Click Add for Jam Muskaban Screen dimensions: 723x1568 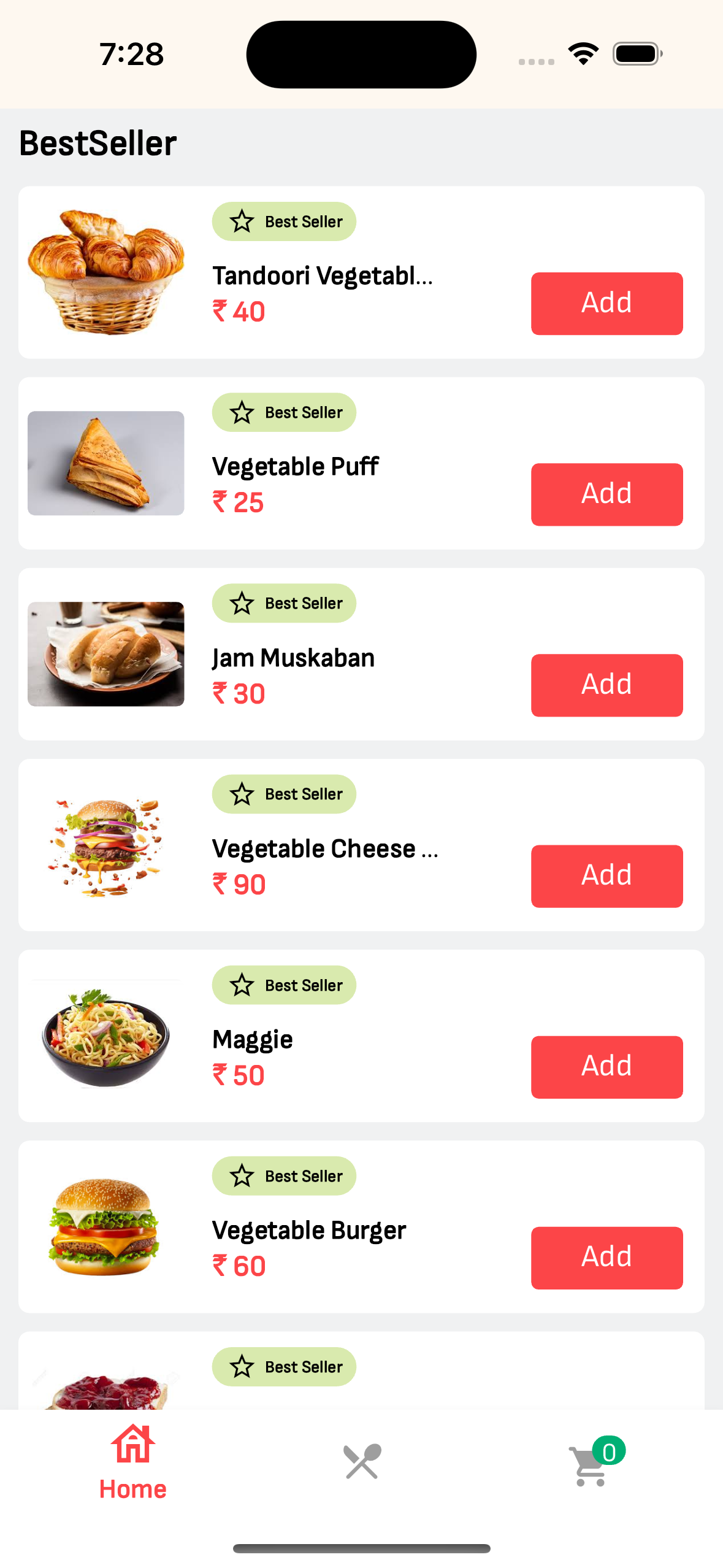click(x=606, y=685)
